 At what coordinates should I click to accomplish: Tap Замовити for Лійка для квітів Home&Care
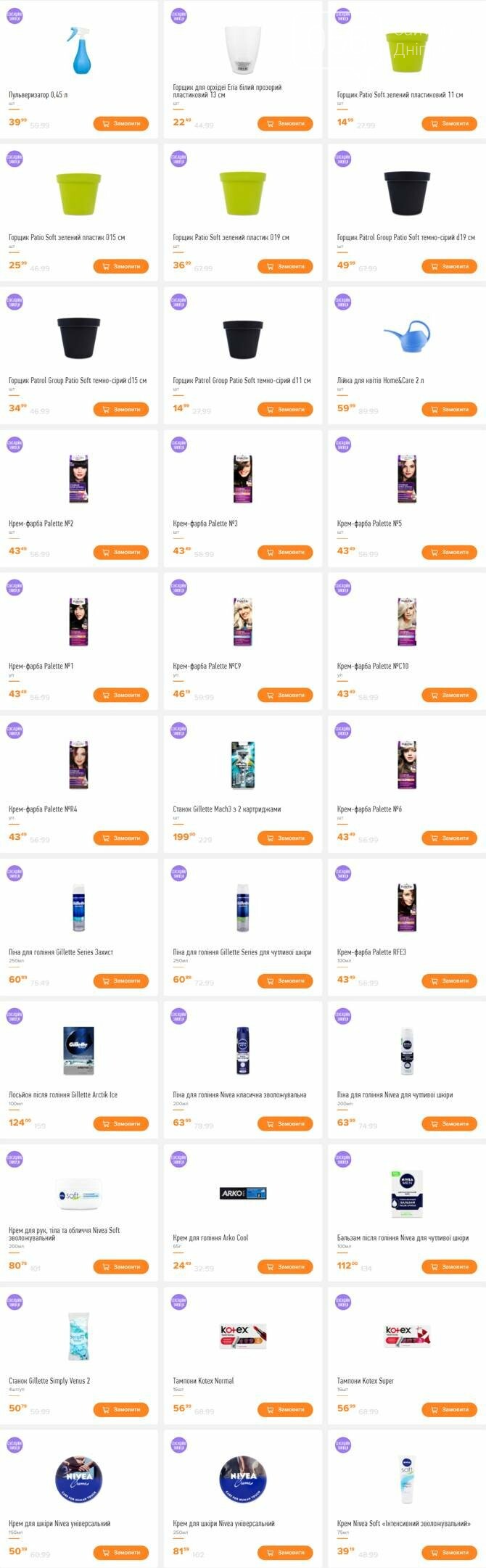coord(449,409)
